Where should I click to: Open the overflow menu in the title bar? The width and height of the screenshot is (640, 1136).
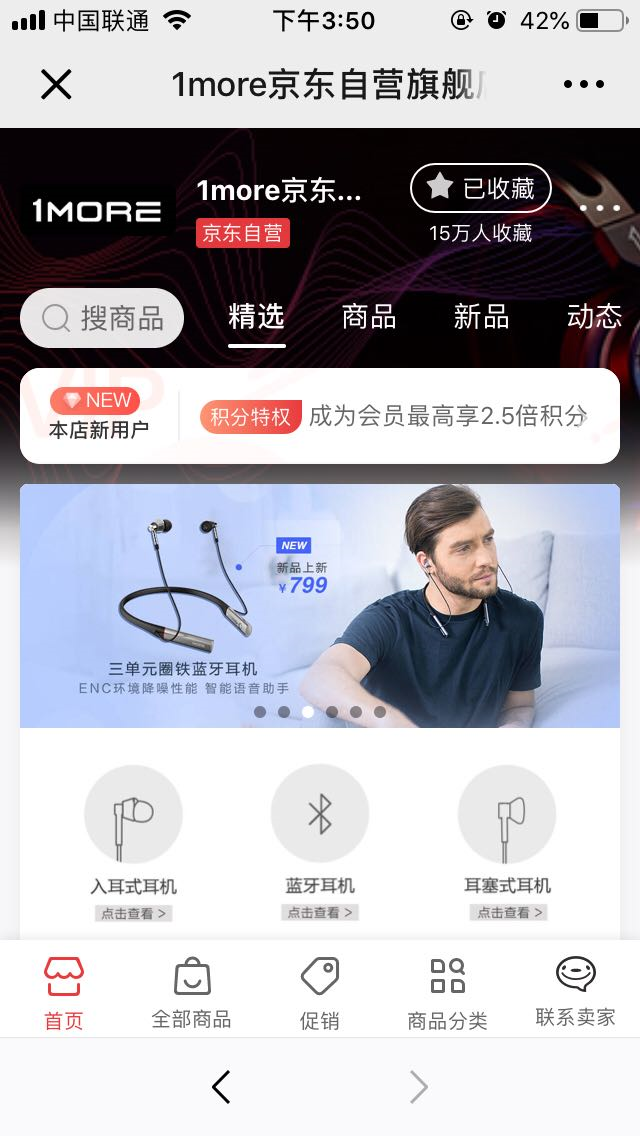(584, 85)
